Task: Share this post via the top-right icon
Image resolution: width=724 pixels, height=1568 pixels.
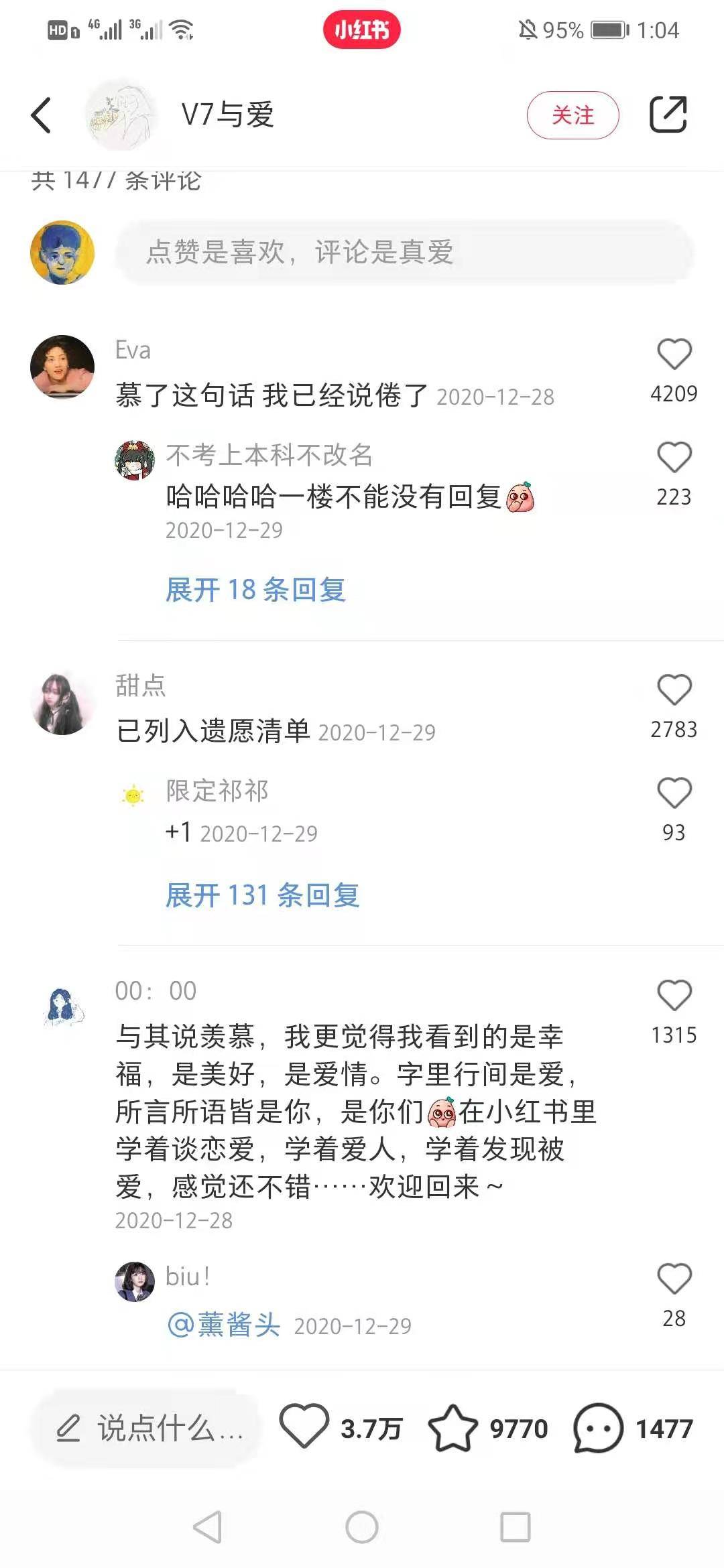Action: (x=668, y=115)
